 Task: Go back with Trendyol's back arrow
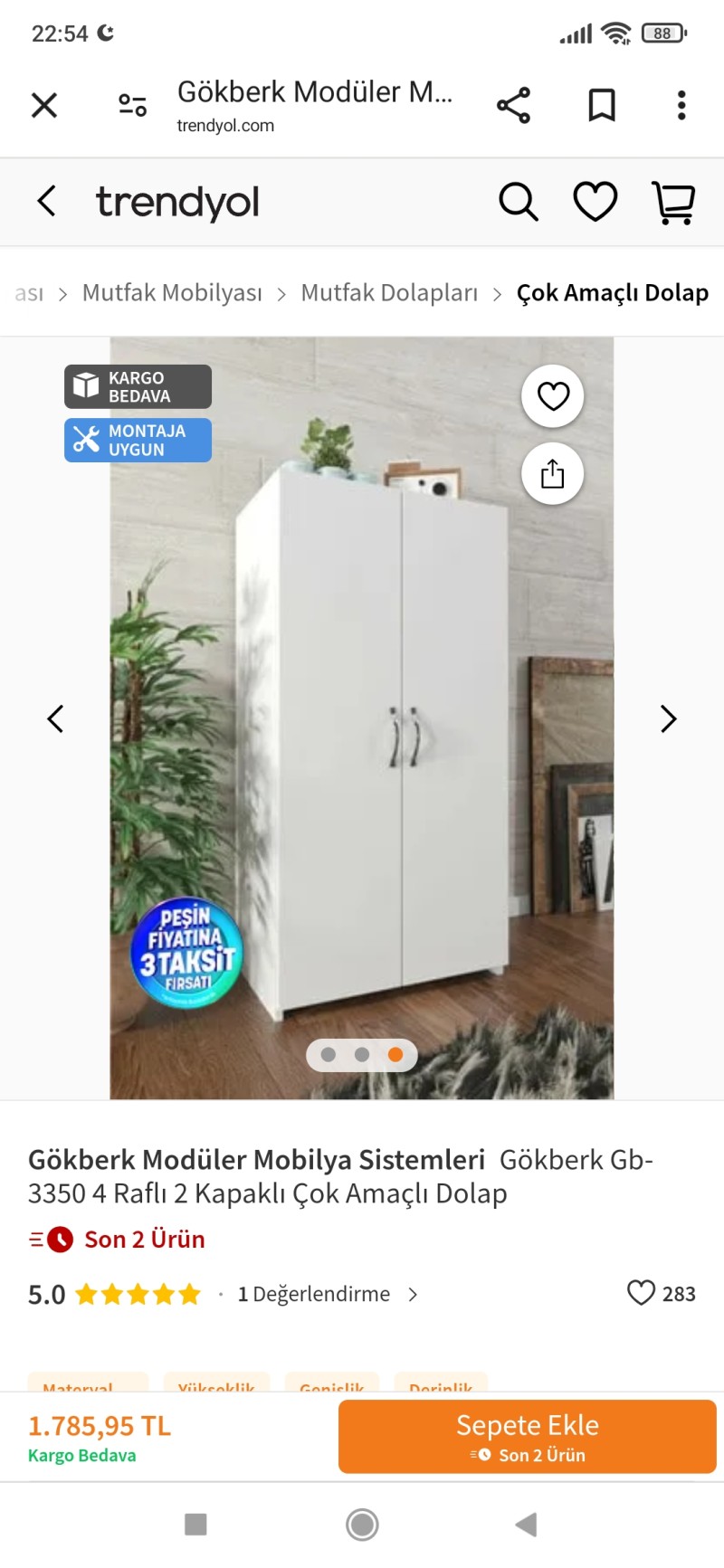coord(47,201)
